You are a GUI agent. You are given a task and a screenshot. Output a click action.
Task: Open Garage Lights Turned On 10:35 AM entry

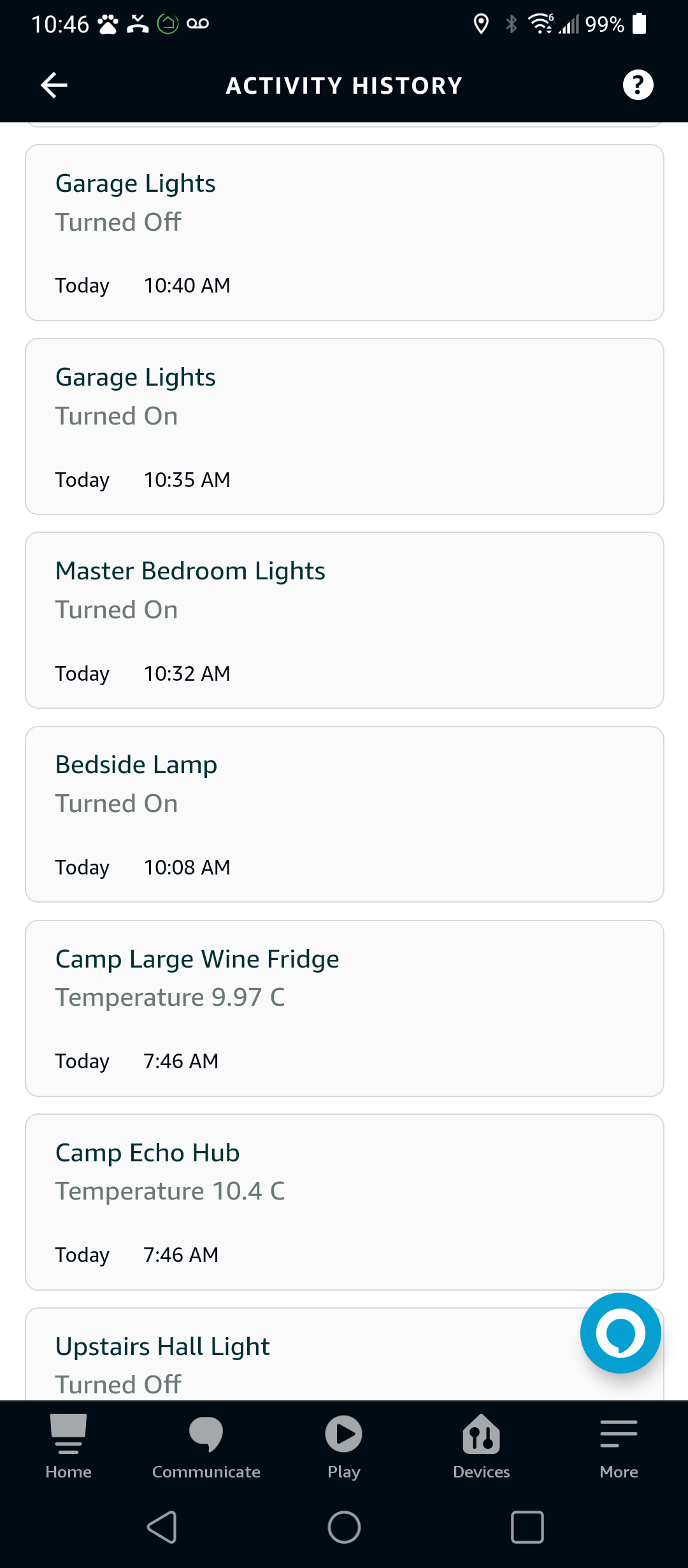[x=345, y=426]
